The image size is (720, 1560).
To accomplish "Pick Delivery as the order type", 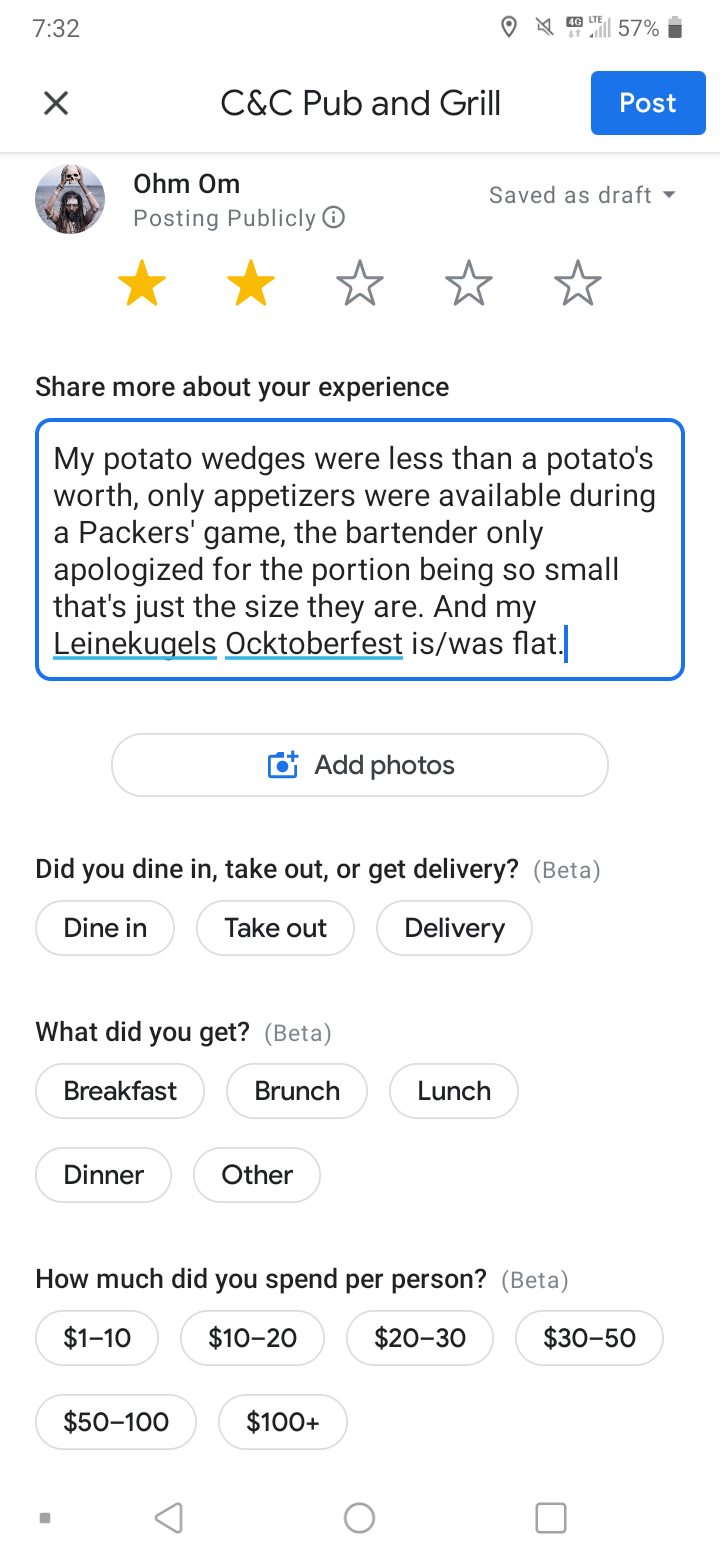I will [454, 928].
